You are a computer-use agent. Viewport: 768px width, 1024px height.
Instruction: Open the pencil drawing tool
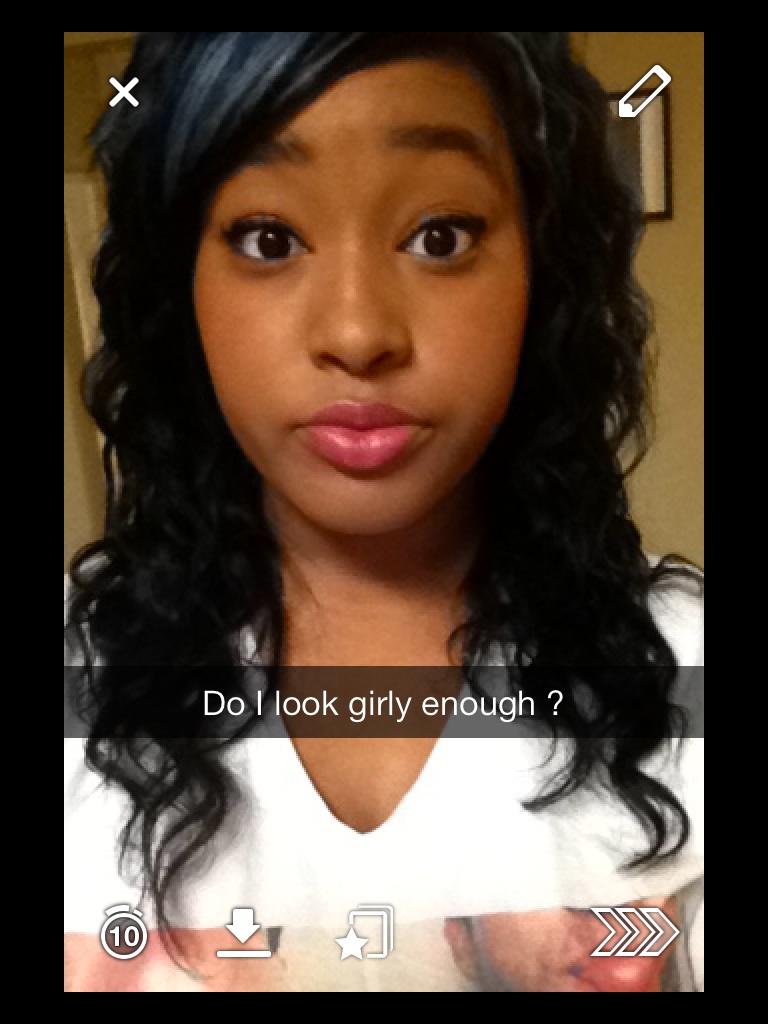click(x=644, y=92)
